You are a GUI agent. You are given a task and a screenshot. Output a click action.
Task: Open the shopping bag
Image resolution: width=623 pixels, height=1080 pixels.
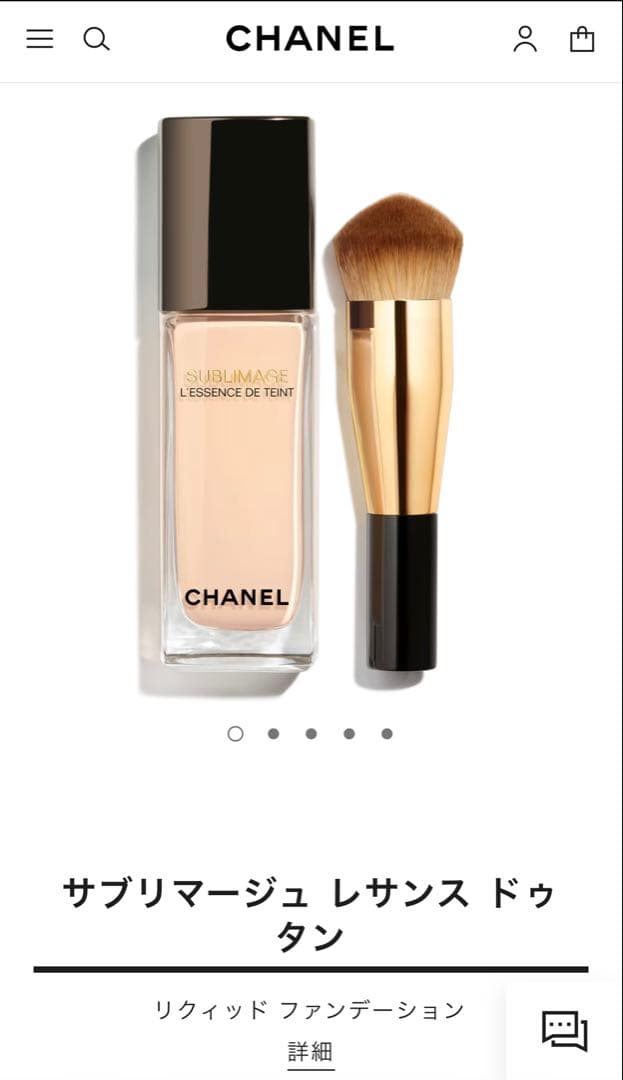[x=582, y=39]
